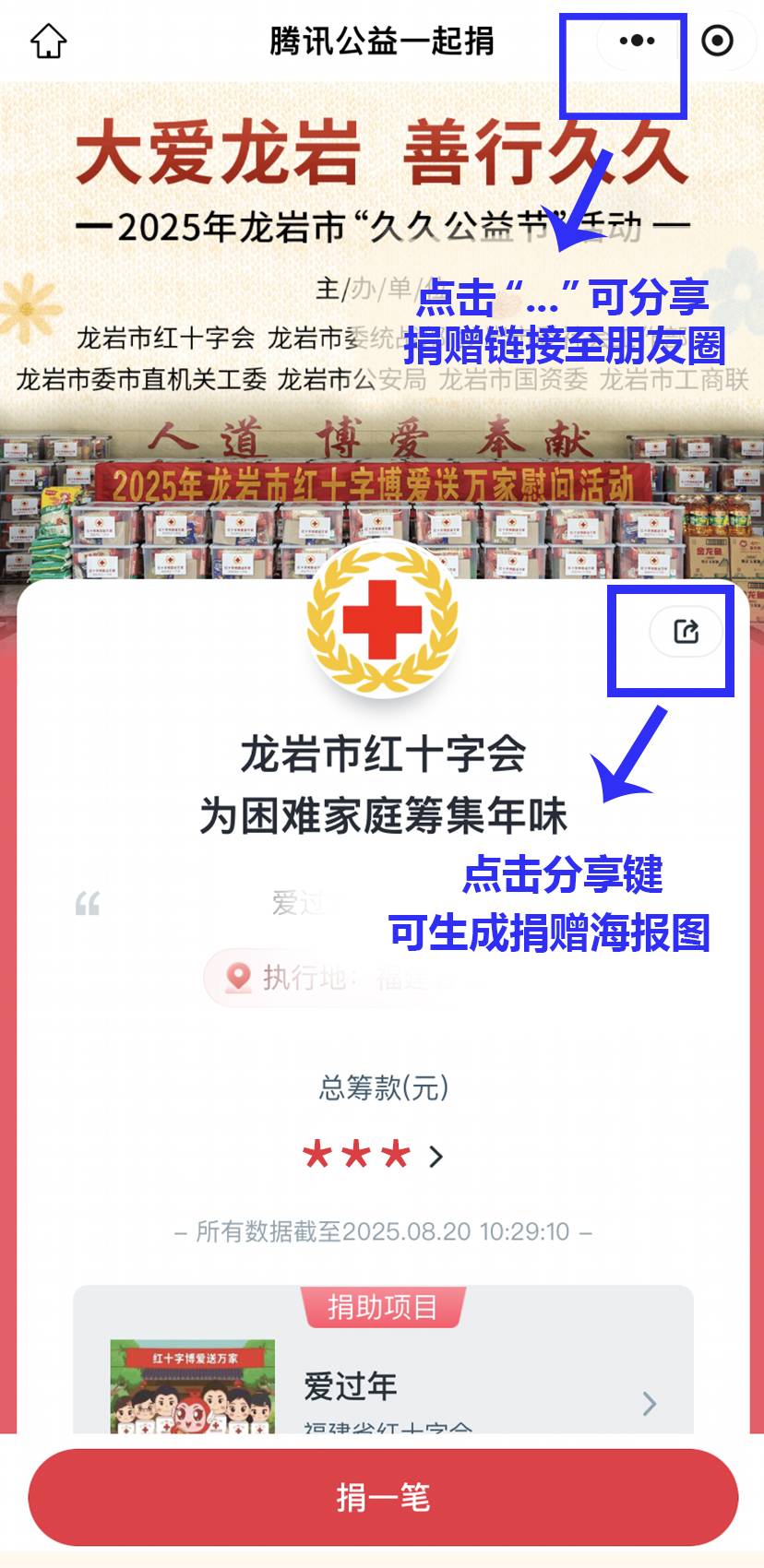Tap the share icon to create poster
Image resolution: width=764 pixels, height=1568 pixels.
point(686,632)
